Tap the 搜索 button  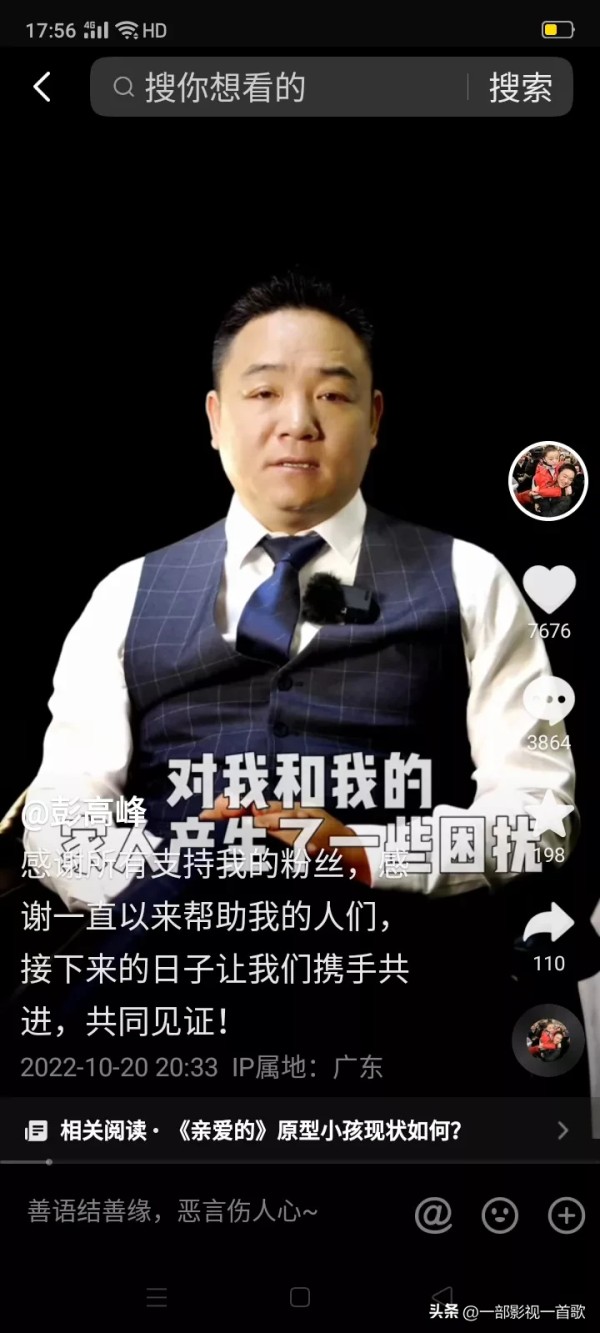(520, 87)
